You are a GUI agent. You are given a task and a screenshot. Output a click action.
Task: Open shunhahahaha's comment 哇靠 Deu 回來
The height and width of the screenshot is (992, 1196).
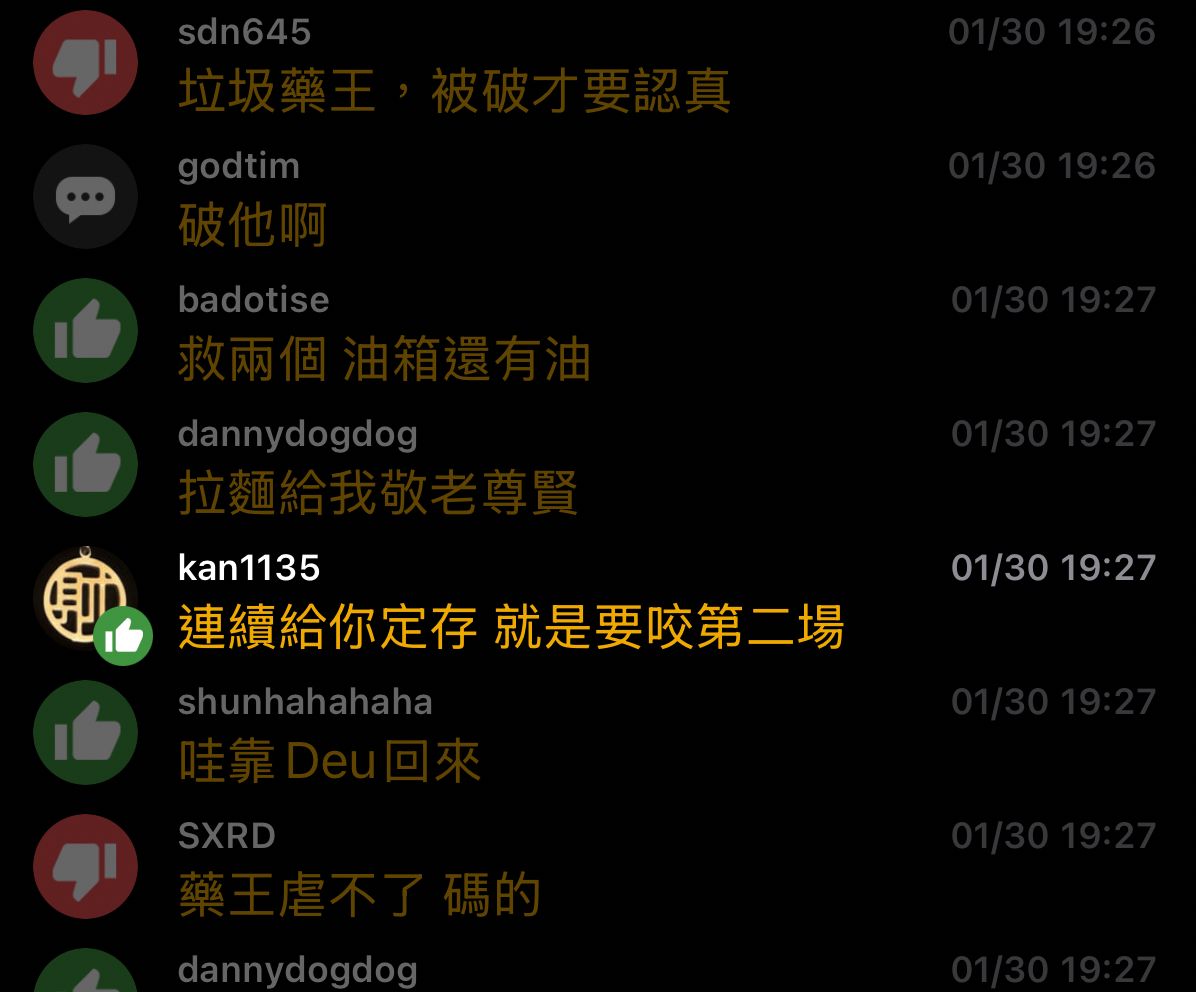pyautogui.click(x=330, y=762)
